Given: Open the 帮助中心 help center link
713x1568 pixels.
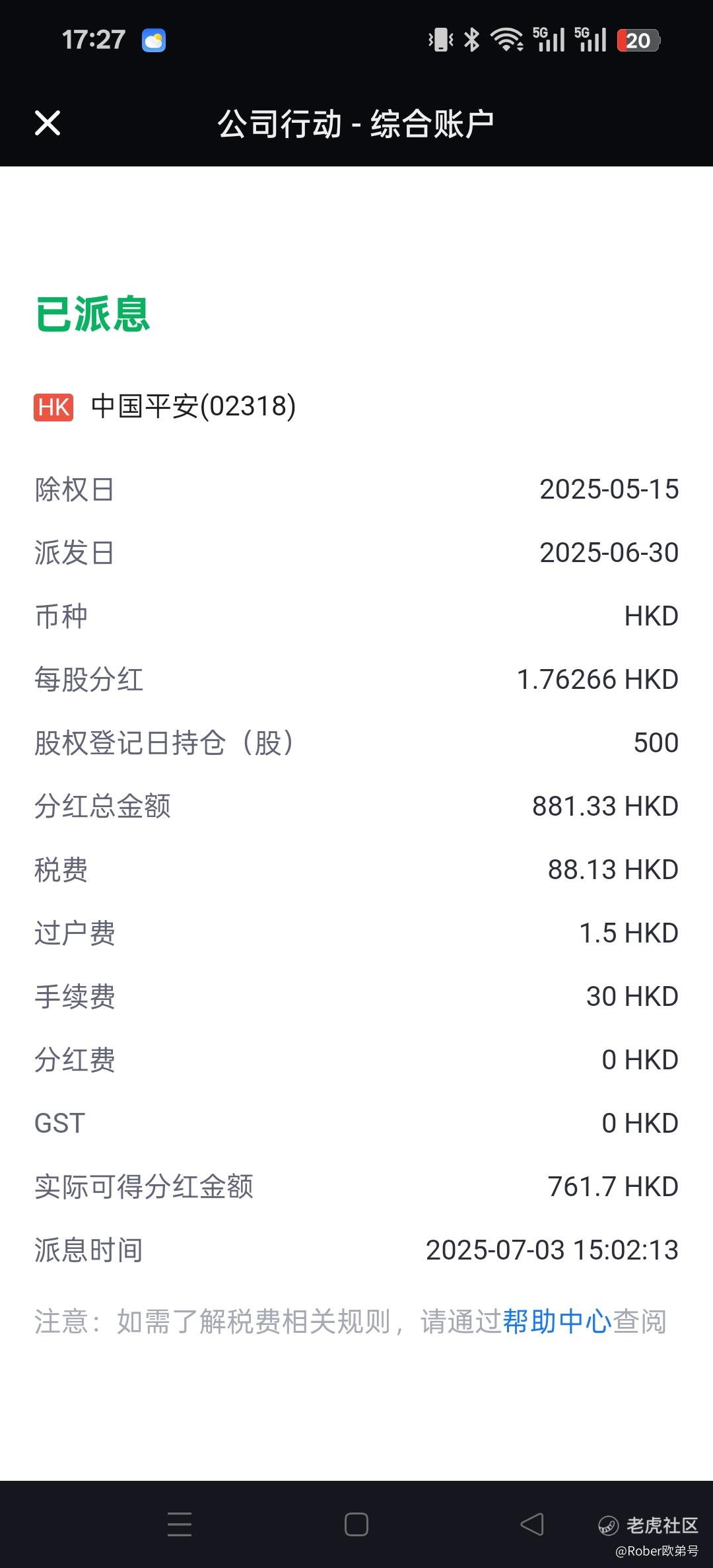Looking at the screenshot, I should click(557, 1322).
